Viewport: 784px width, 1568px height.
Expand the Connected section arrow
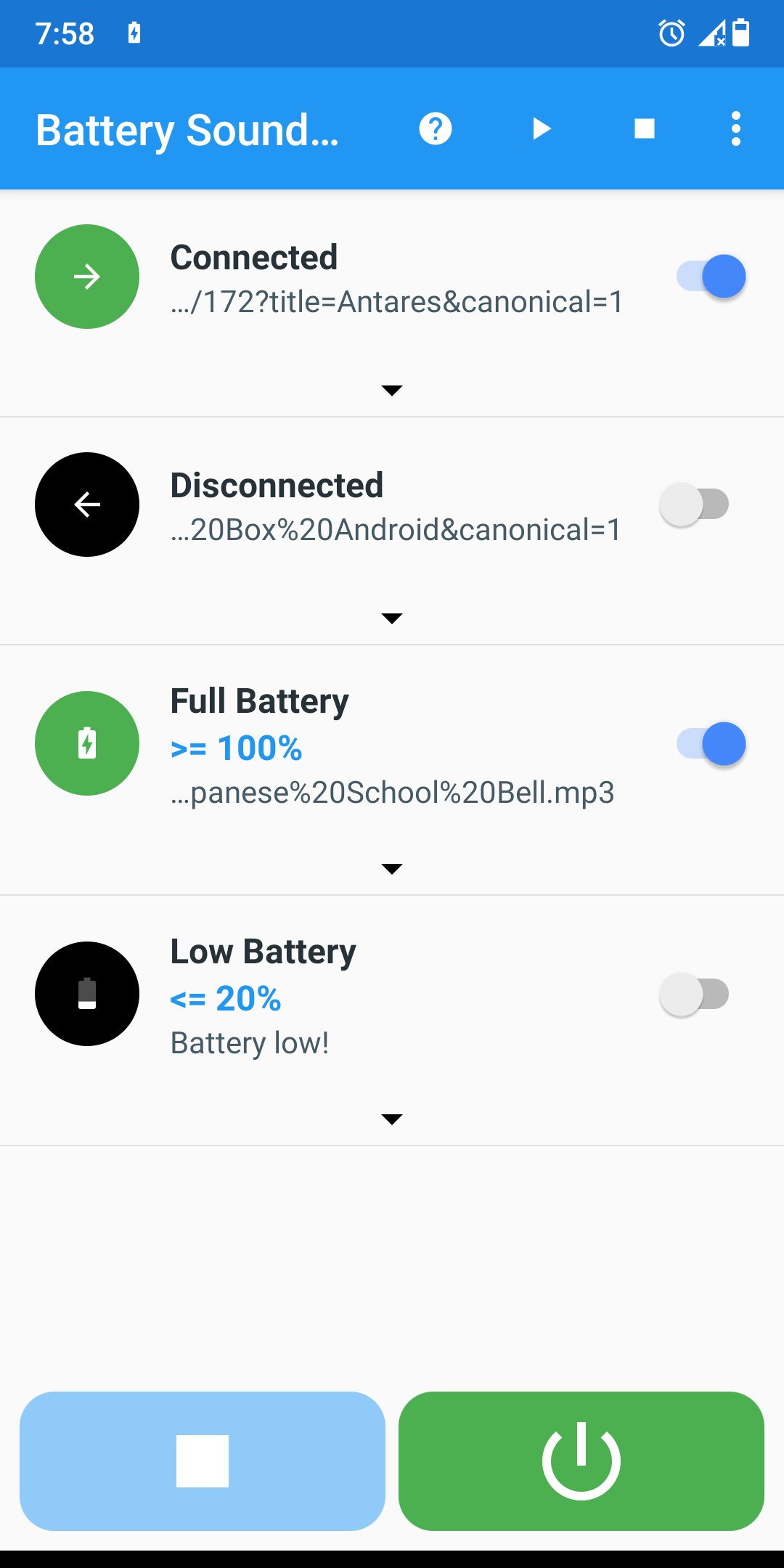(x=392, y=391)
